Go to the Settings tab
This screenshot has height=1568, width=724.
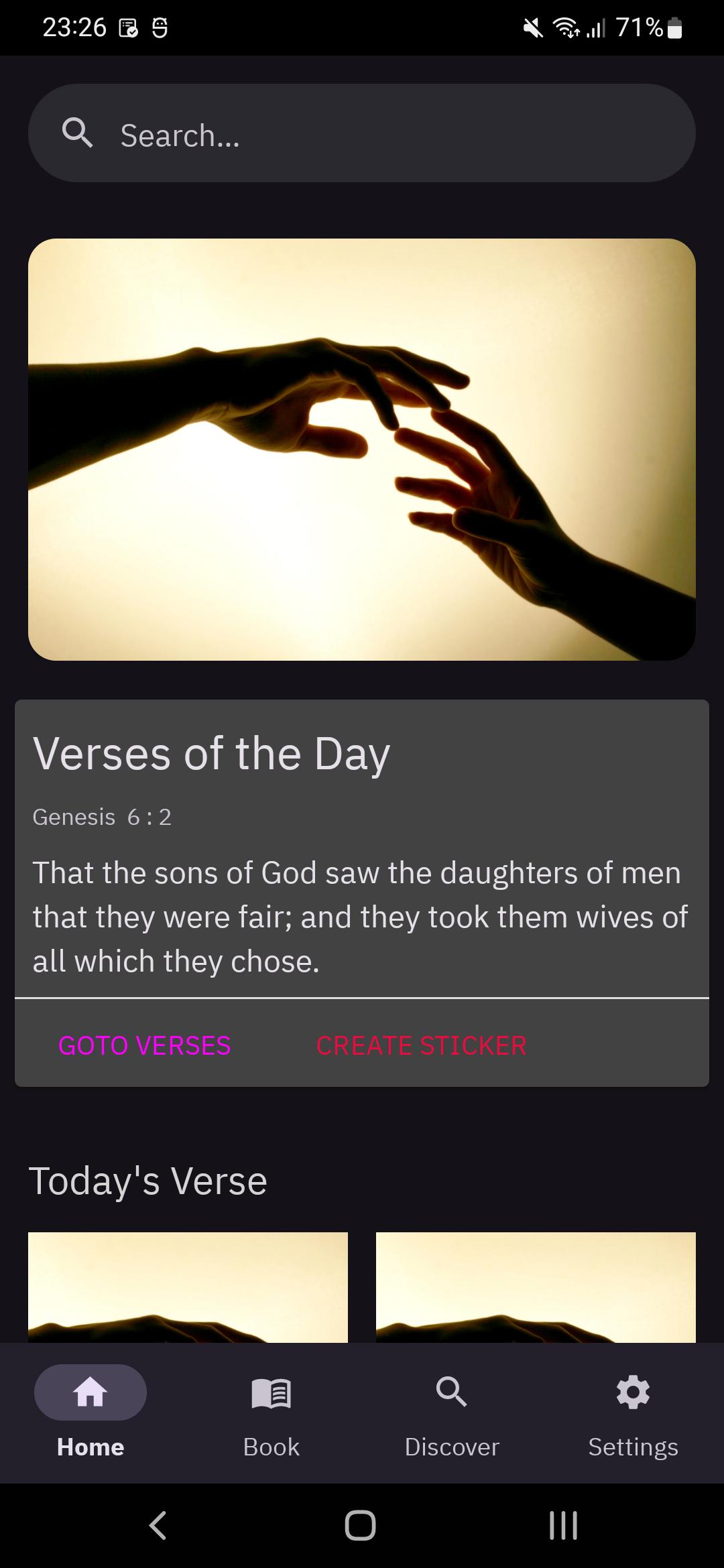(x=633, y=1413)
